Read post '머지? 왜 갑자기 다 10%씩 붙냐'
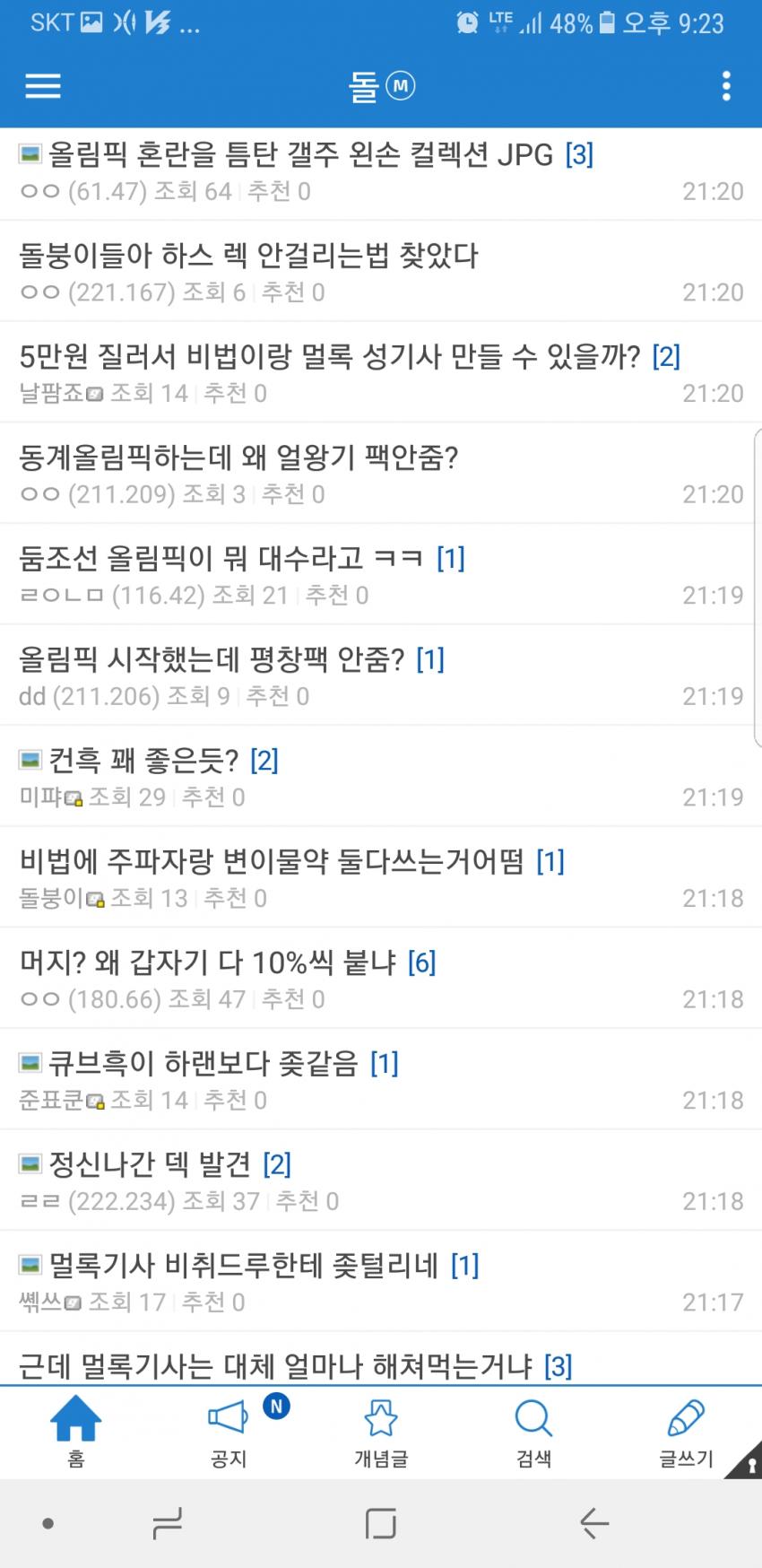The height and width of the screenshot is (1568, 762). pyautogui.click(x=208, y=963)
